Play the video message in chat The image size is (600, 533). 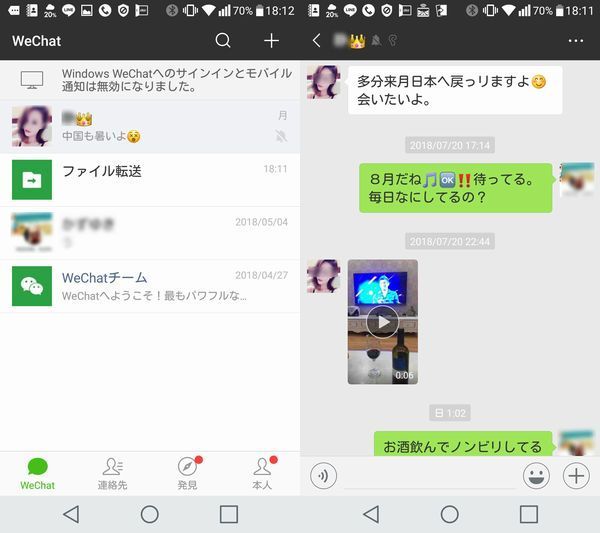coord(383,321)
